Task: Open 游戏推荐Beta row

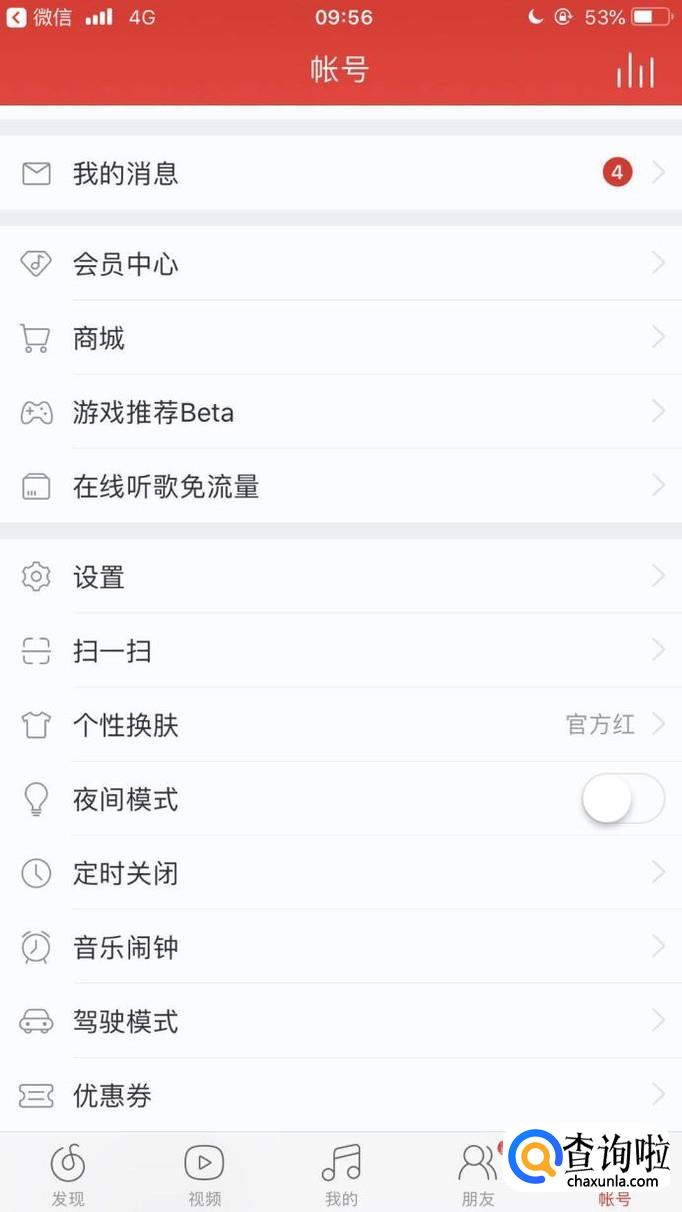Action: tap(341, 412)
